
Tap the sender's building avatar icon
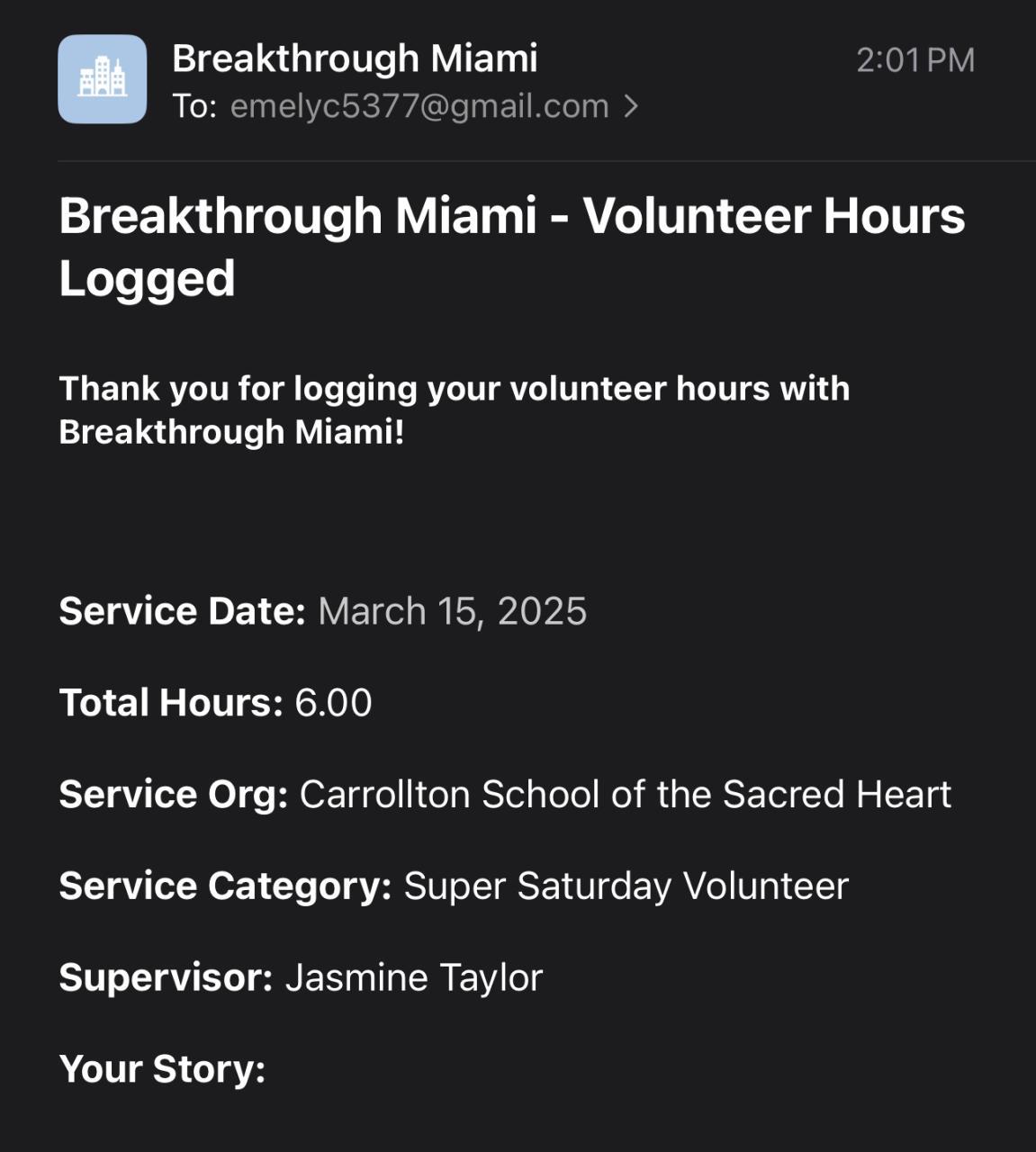103,79
